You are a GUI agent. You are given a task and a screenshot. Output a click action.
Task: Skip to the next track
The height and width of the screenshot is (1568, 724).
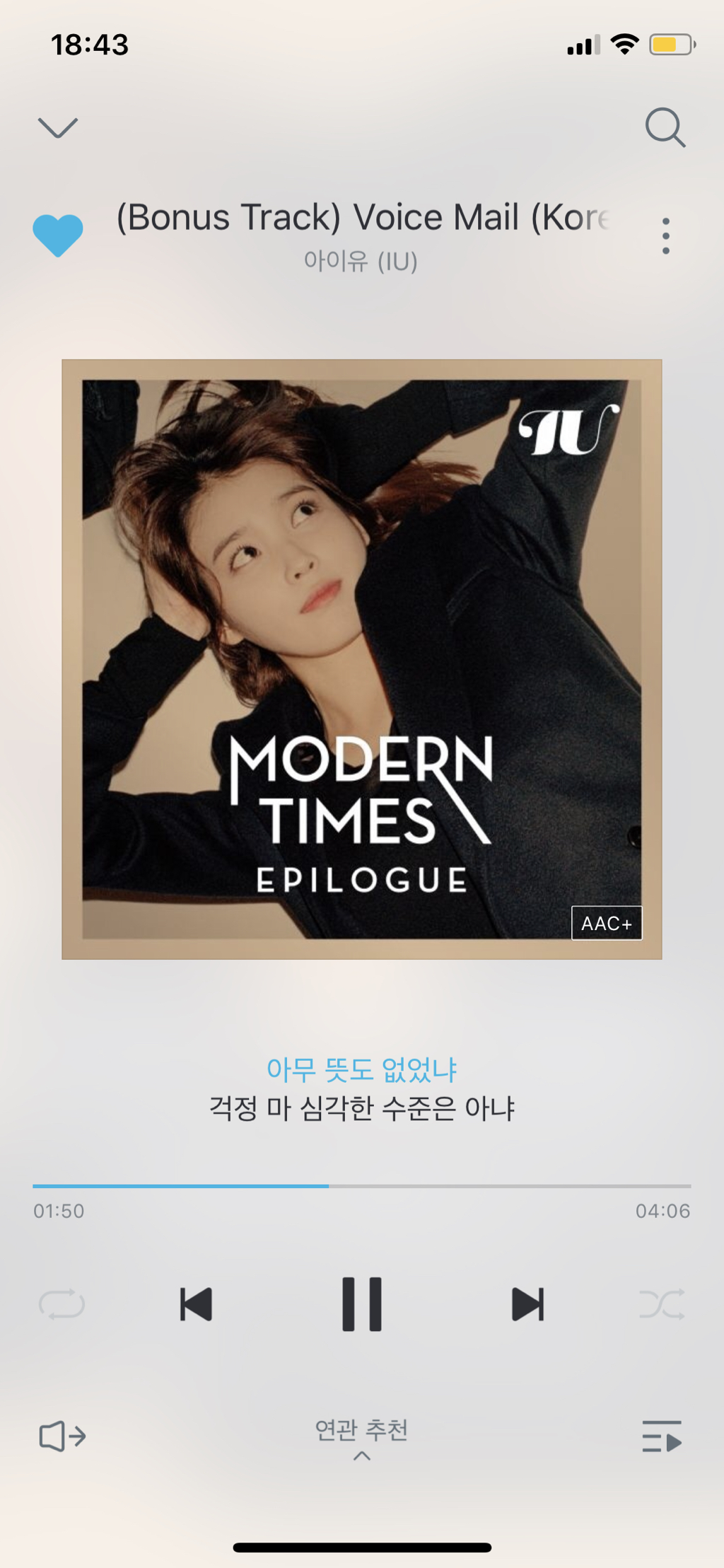point(527,1304)
